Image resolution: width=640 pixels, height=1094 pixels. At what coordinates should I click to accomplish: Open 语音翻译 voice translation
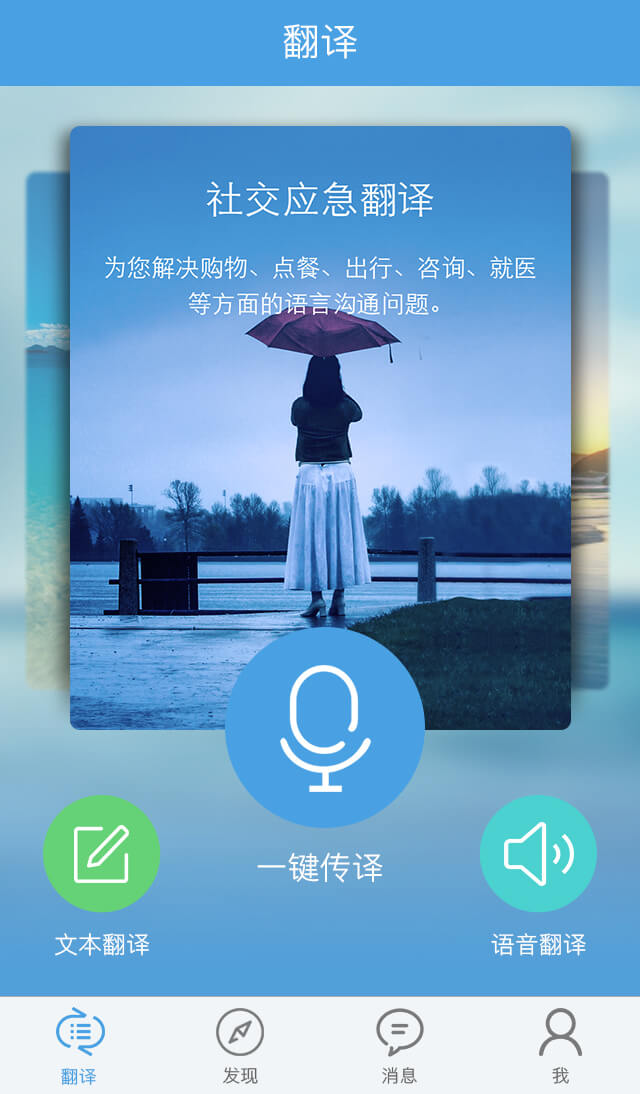[538, 853]
